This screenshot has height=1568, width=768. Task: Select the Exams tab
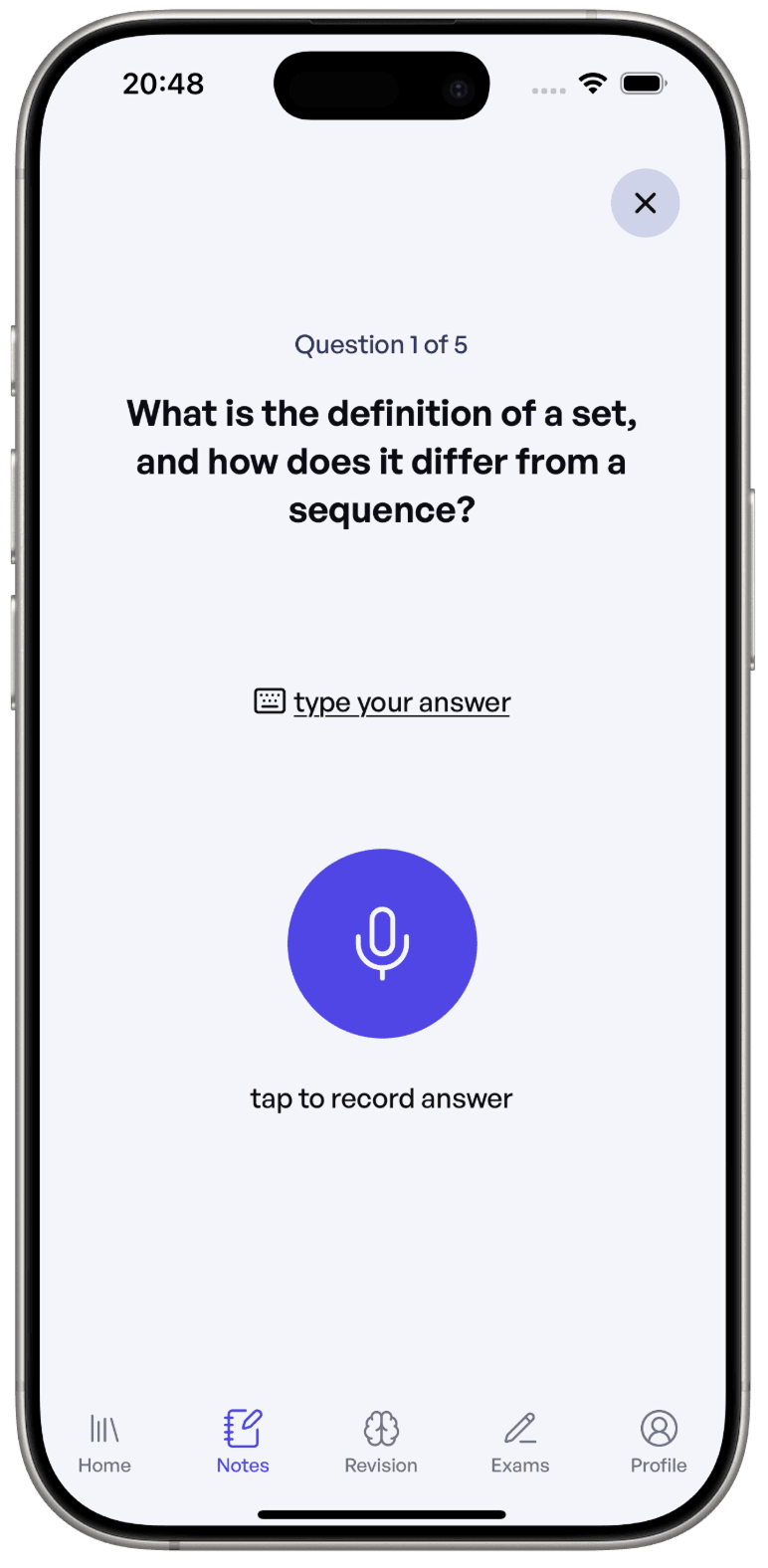pyautogui.click(x=519, y=1443)
